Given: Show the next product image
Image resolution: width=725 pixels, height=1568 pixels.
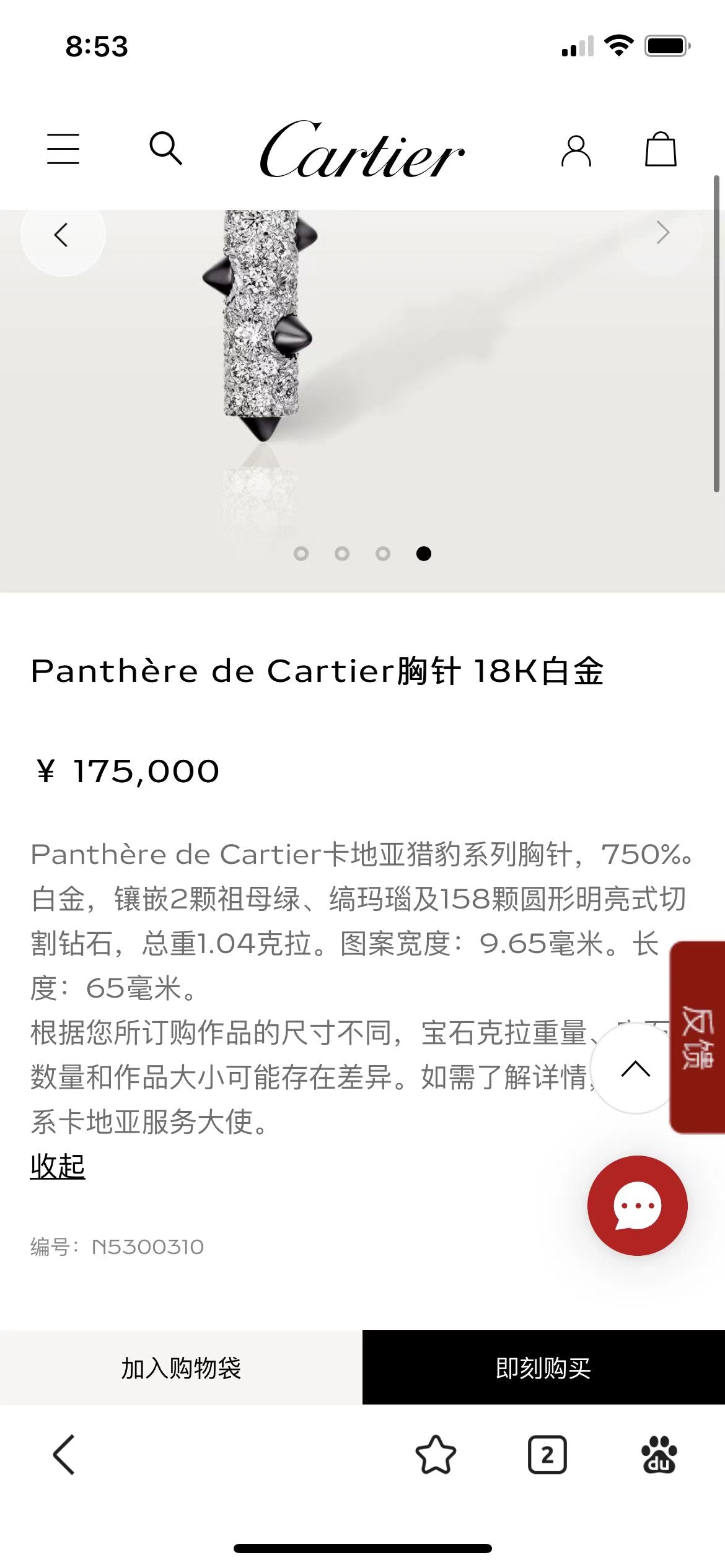Looking at the screenshot, I should 662,233.
